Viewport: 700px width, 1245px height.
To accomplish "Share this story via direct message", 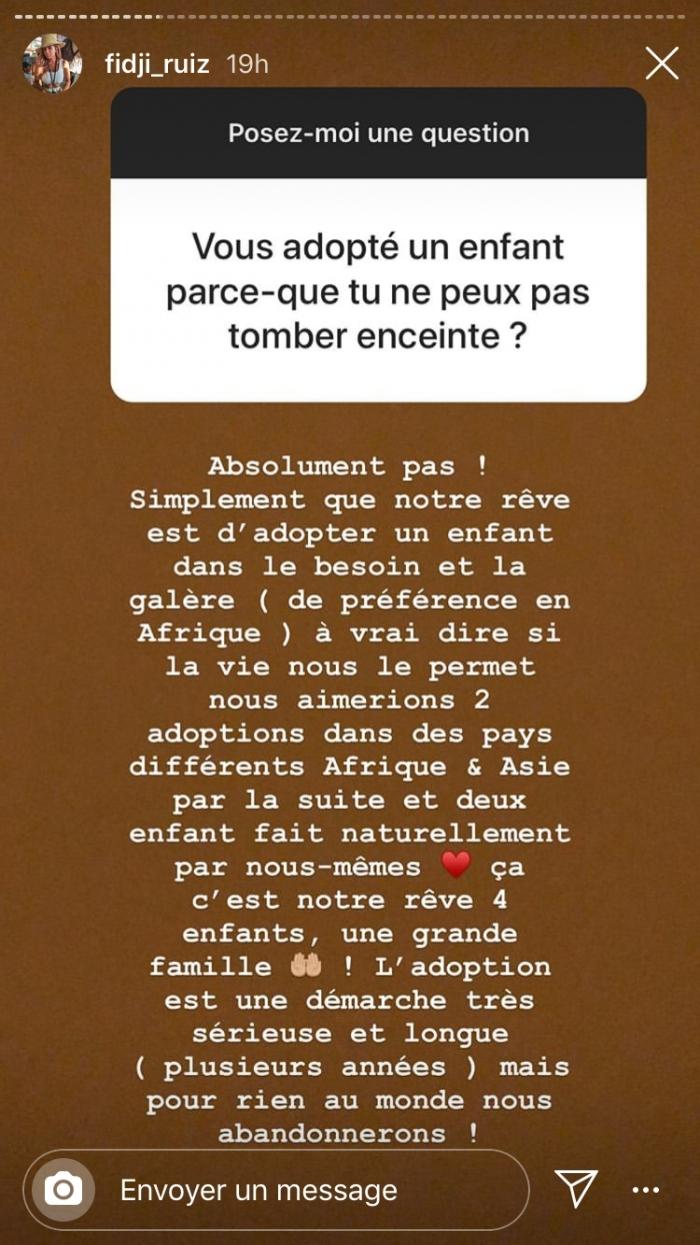I will click(x=576, y=1188).
